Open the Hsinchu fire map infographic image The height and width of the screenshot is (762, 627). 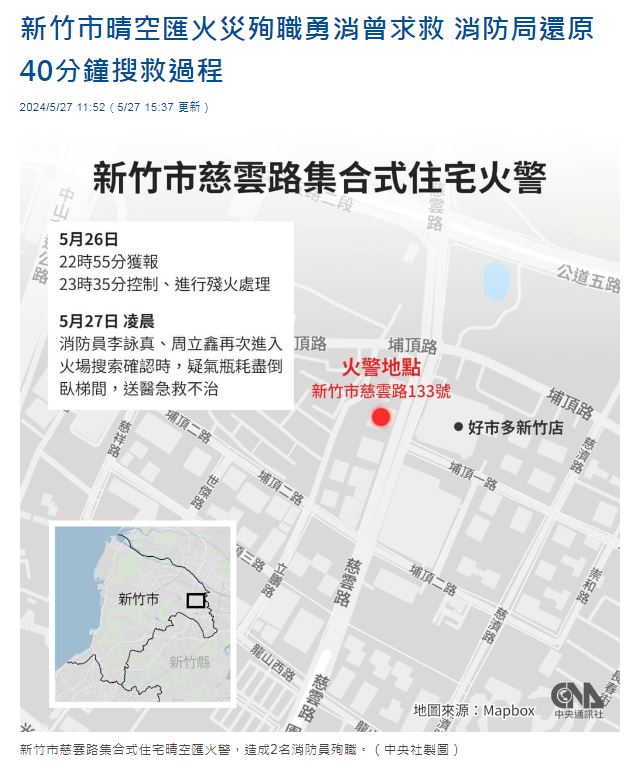click(318, 435)
